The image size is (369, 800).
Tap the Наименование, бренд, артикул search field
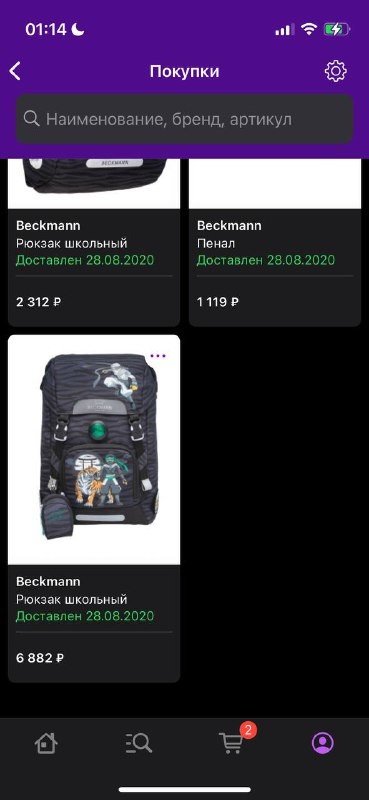(184, 119)
